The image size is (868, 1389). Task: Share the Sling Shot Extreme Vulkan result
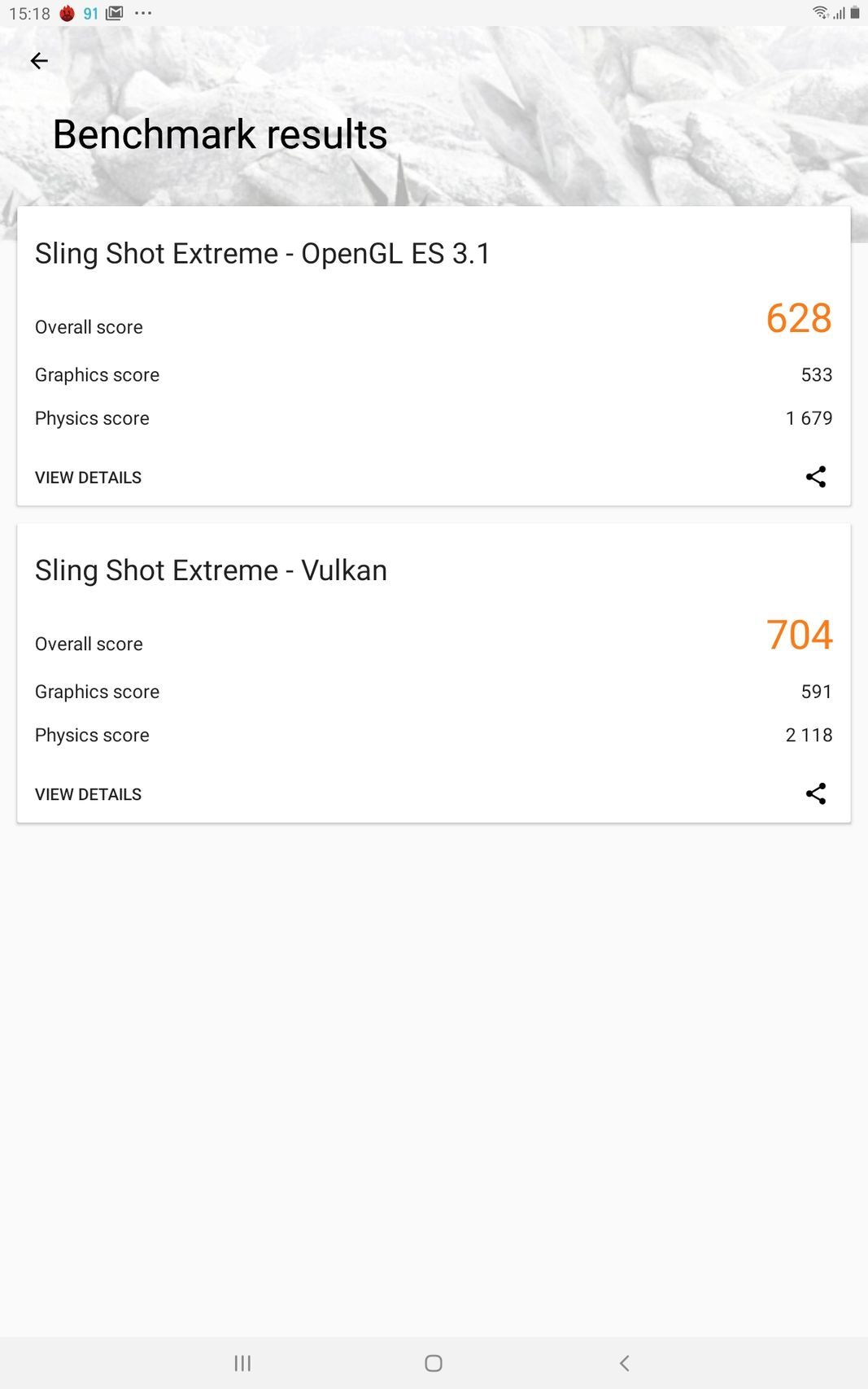point(816,793)
